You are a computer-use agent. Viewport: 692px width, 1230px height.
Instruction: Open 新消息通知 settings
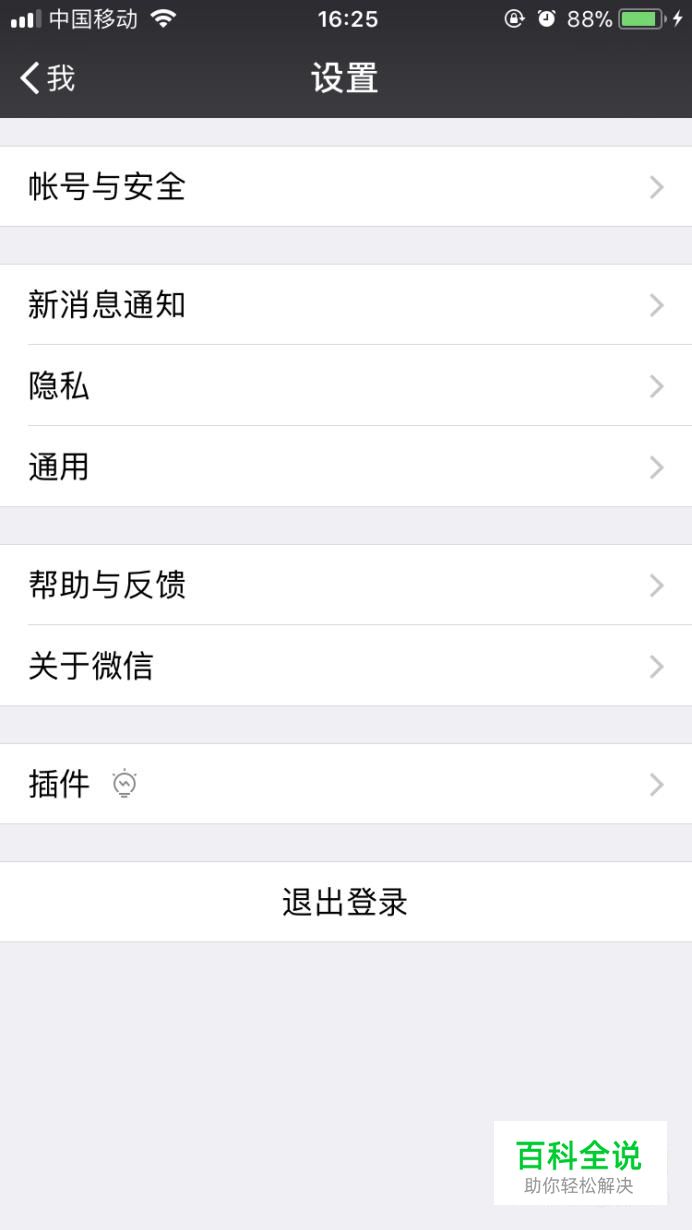tap(346, 305)
